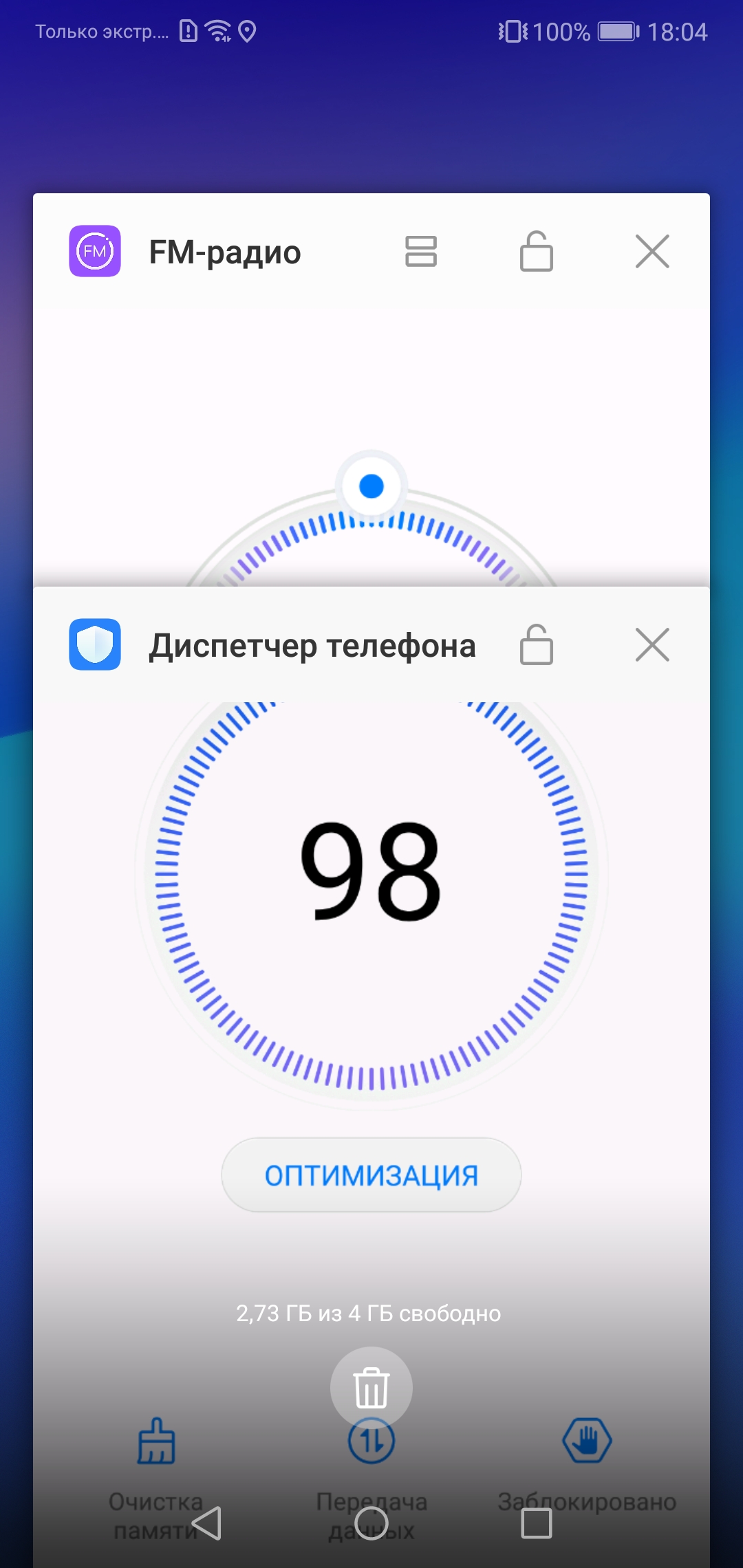Open the FM-радио app preview
Image resolution: width=743 pixels, height=1568 pixels.
click(371, 440)
